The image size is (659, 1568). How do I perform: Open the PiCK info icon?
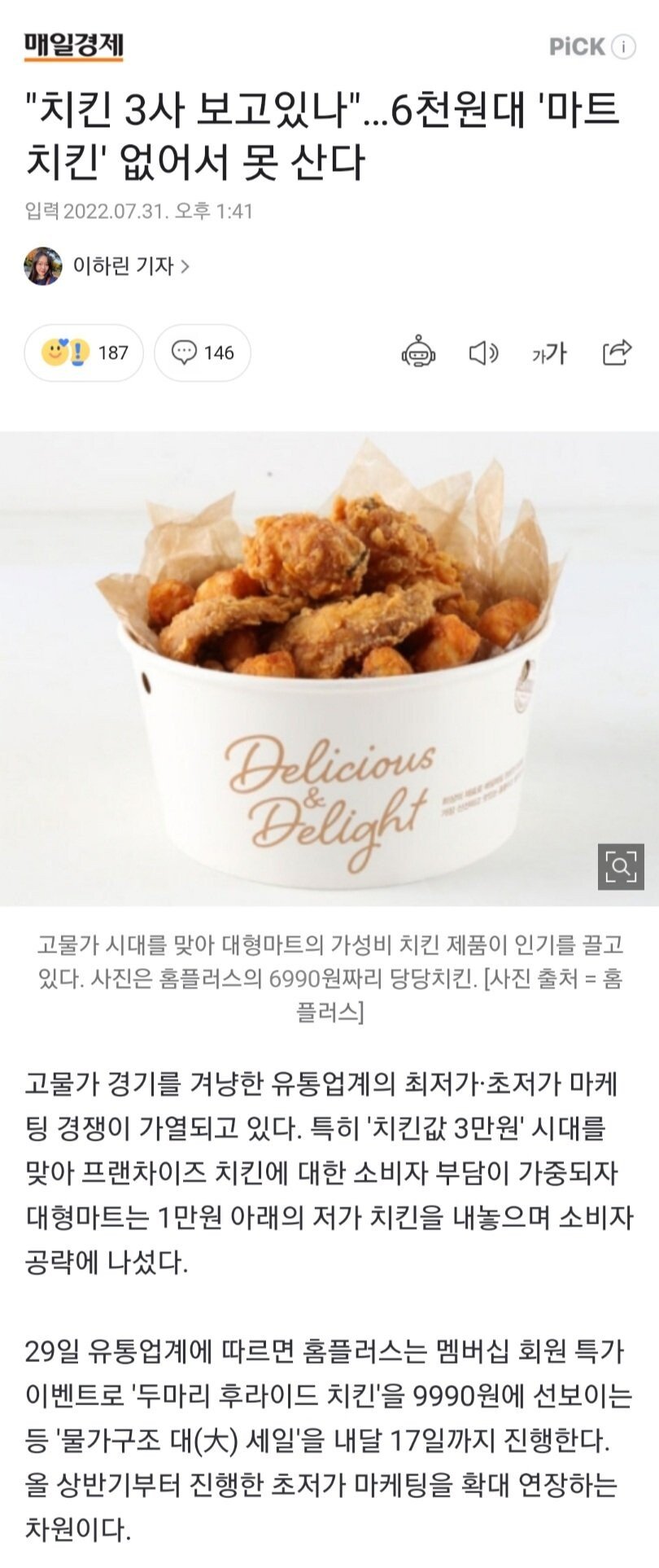coord(623,46)
